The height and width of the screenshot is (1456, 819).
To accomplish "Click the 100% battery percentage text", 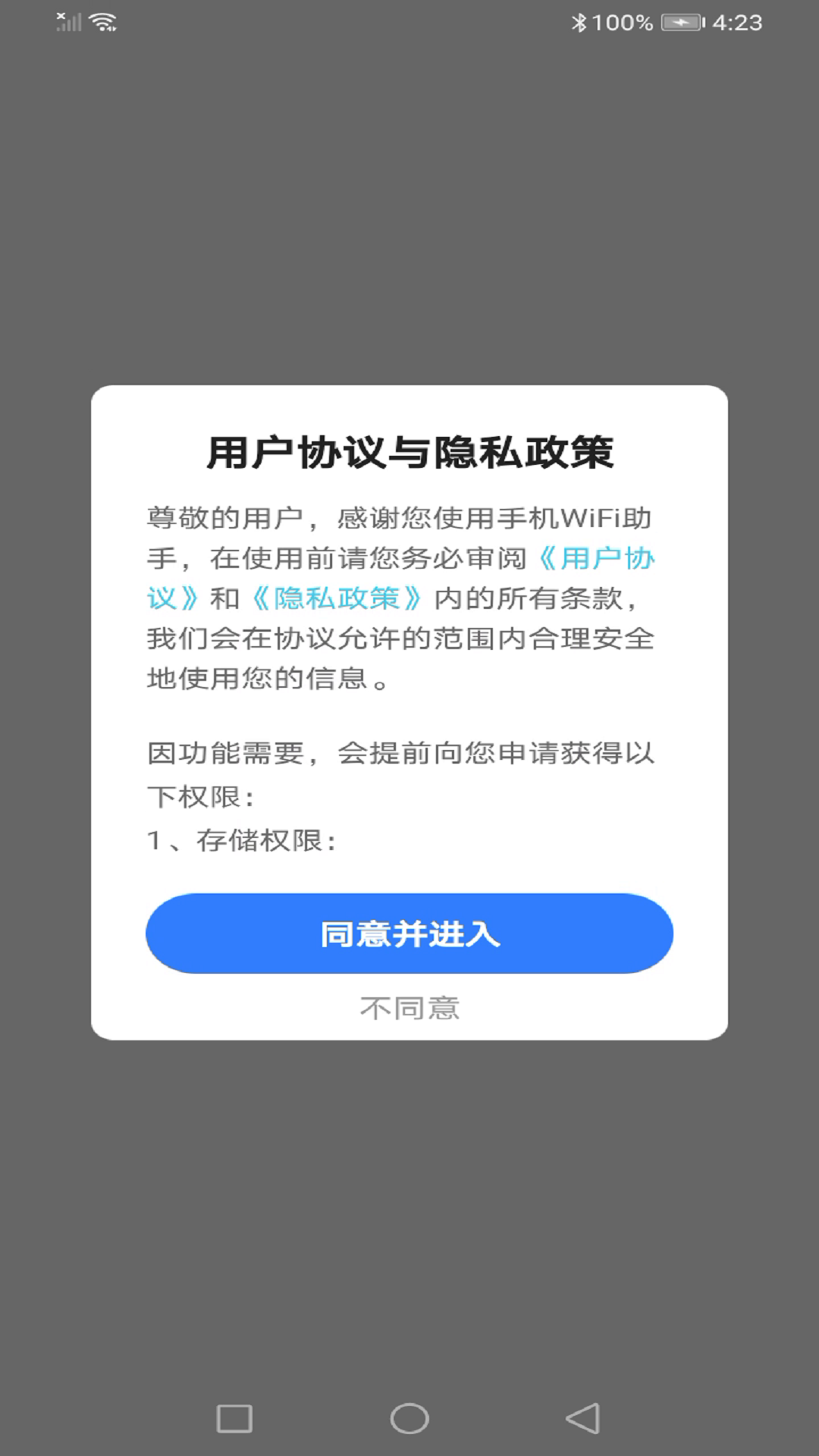I will click(622, 23).
